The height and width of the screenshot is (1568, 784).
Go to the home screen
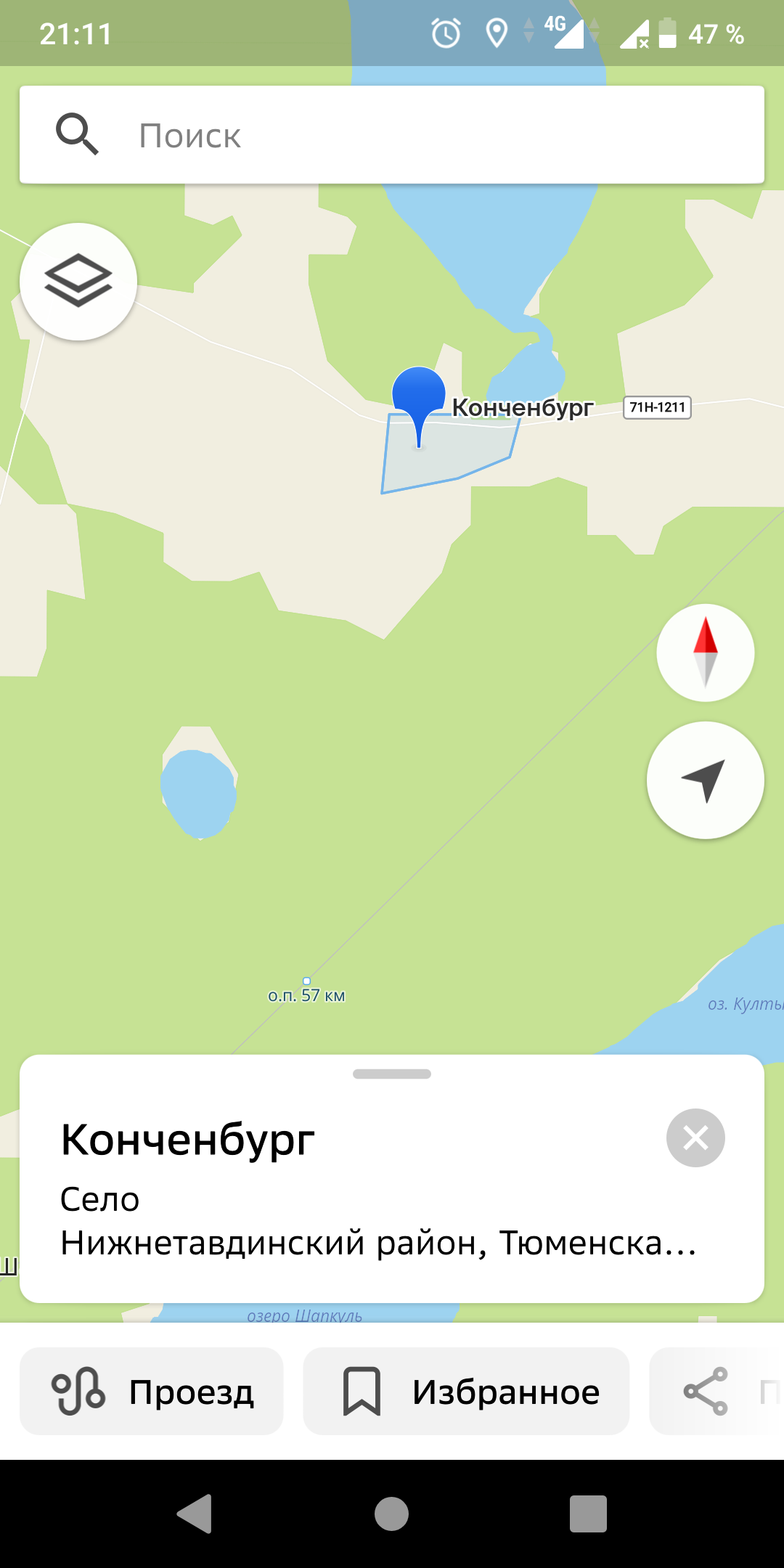pos(392,1514)
